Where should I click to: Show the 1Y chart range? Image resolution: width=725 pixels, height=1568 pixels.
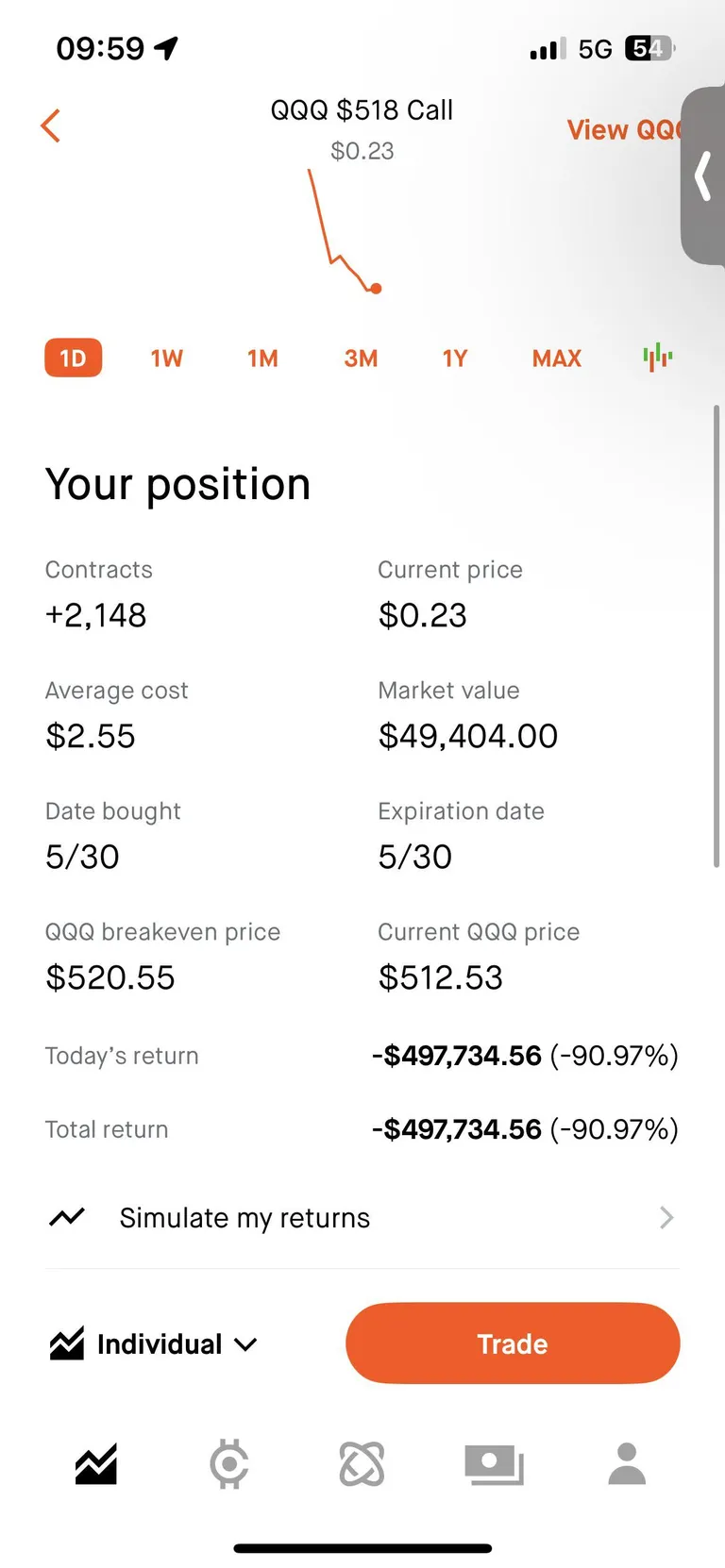(x=455, y=359)
